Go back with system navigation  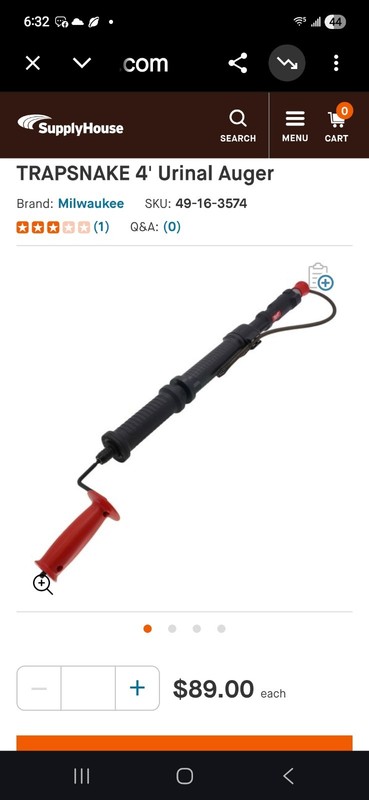pos(288,776)
